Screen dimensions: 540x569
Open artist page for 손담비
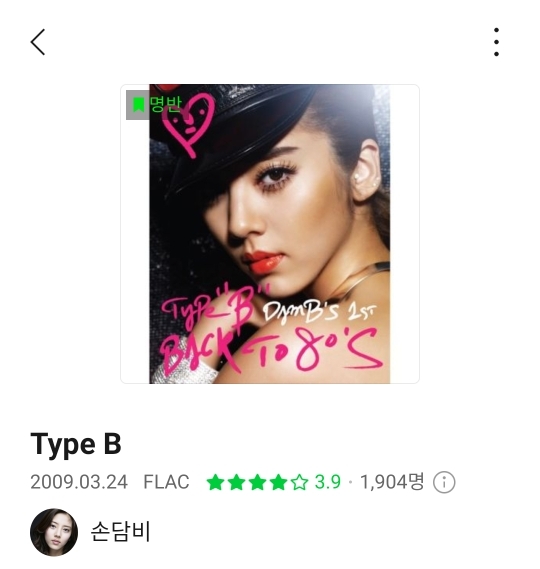(90, 532)
